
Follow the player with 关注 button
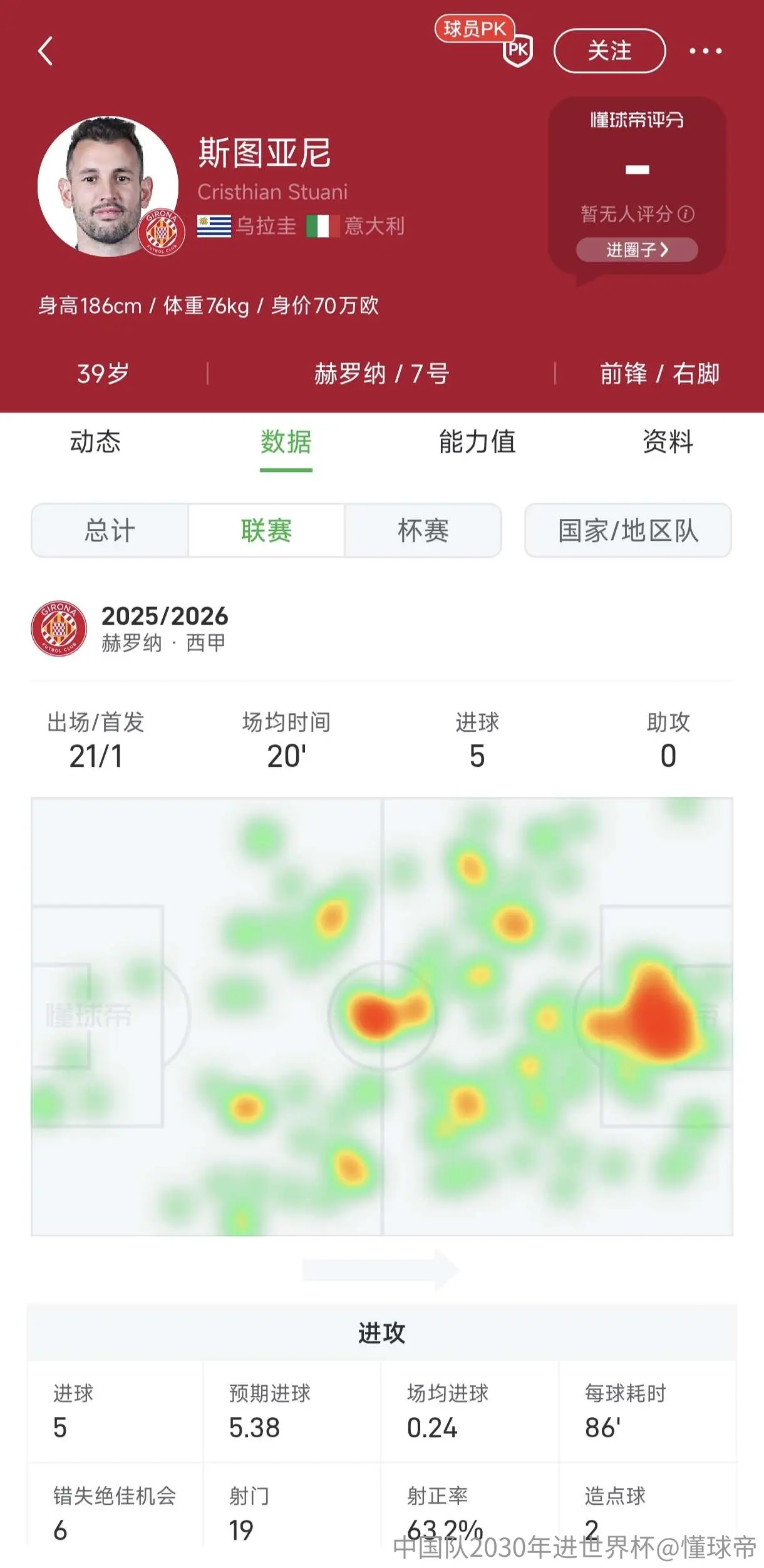click(609, 51)
